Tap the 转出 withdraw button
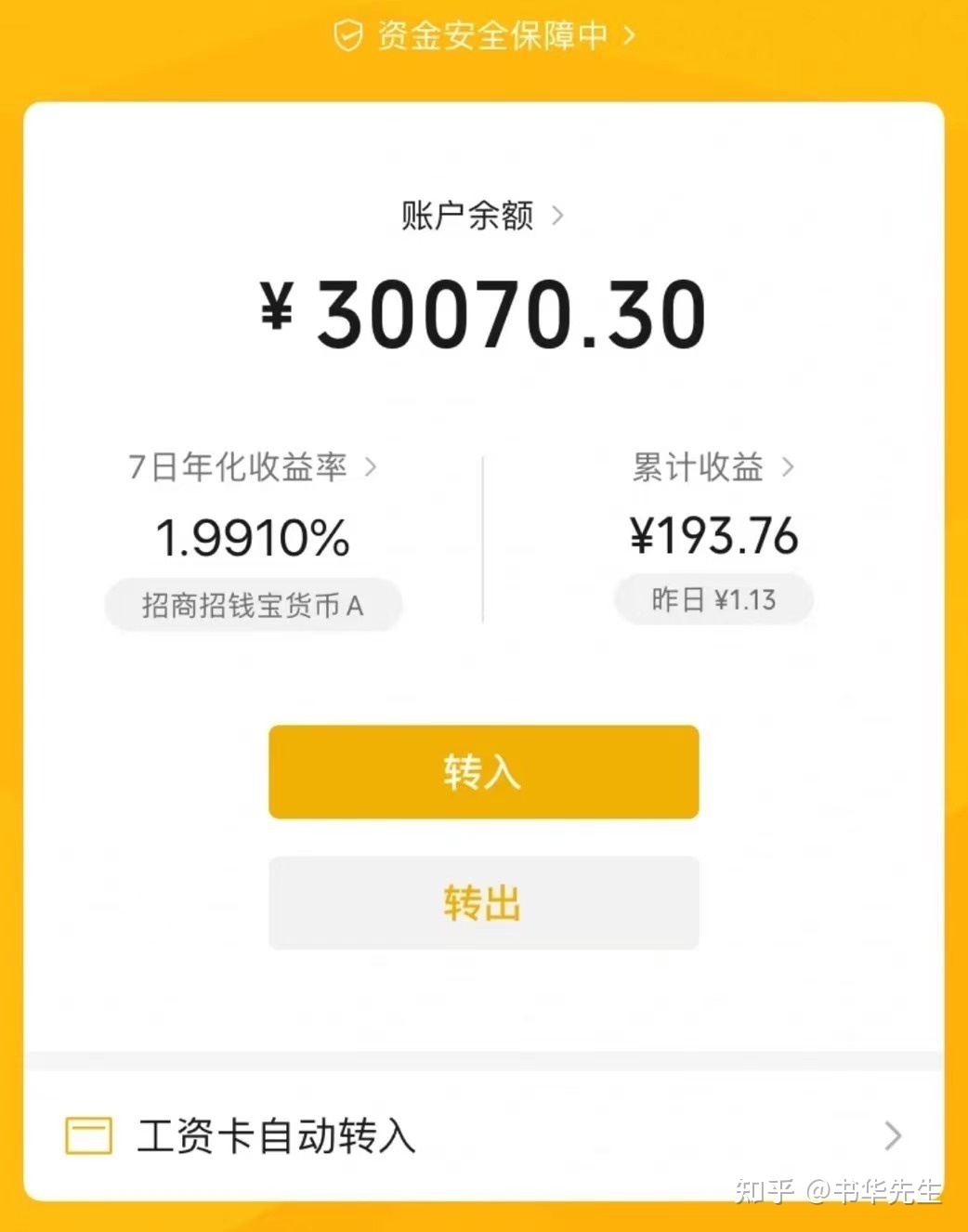The image size is (968, 1232). [483, 902]
